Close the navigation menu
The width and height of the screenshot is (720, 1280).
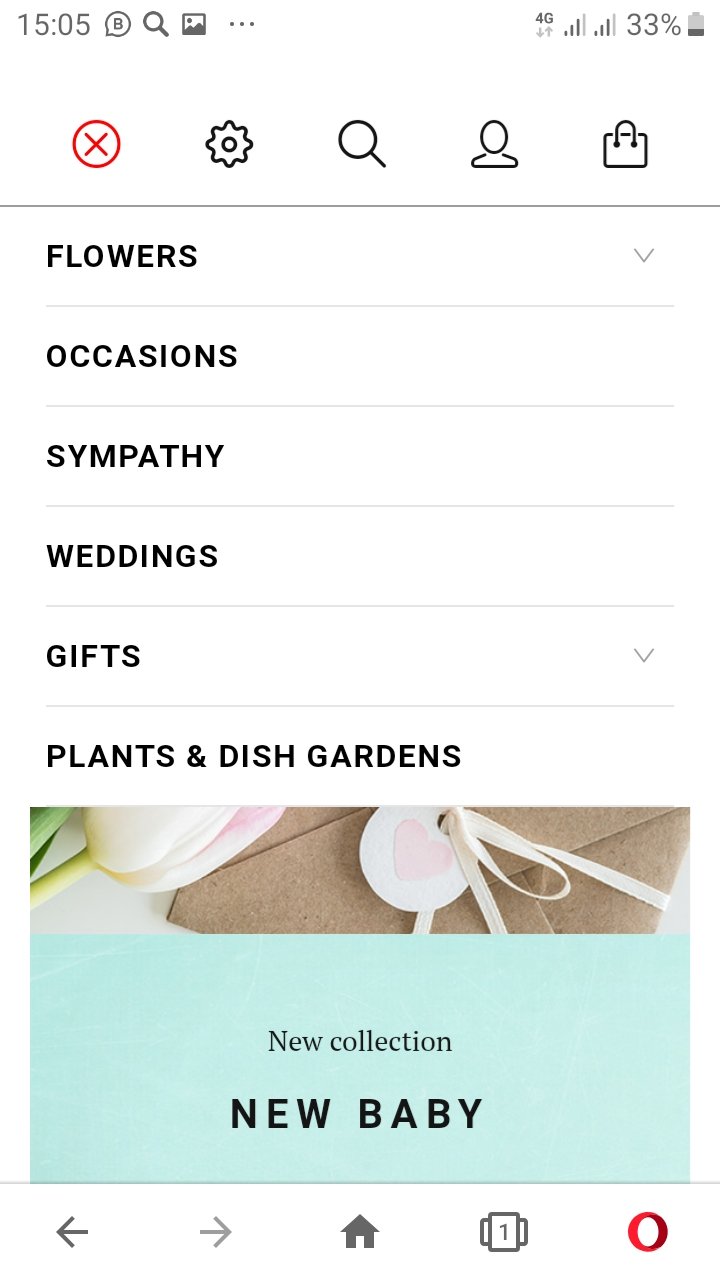pos(96,146)
